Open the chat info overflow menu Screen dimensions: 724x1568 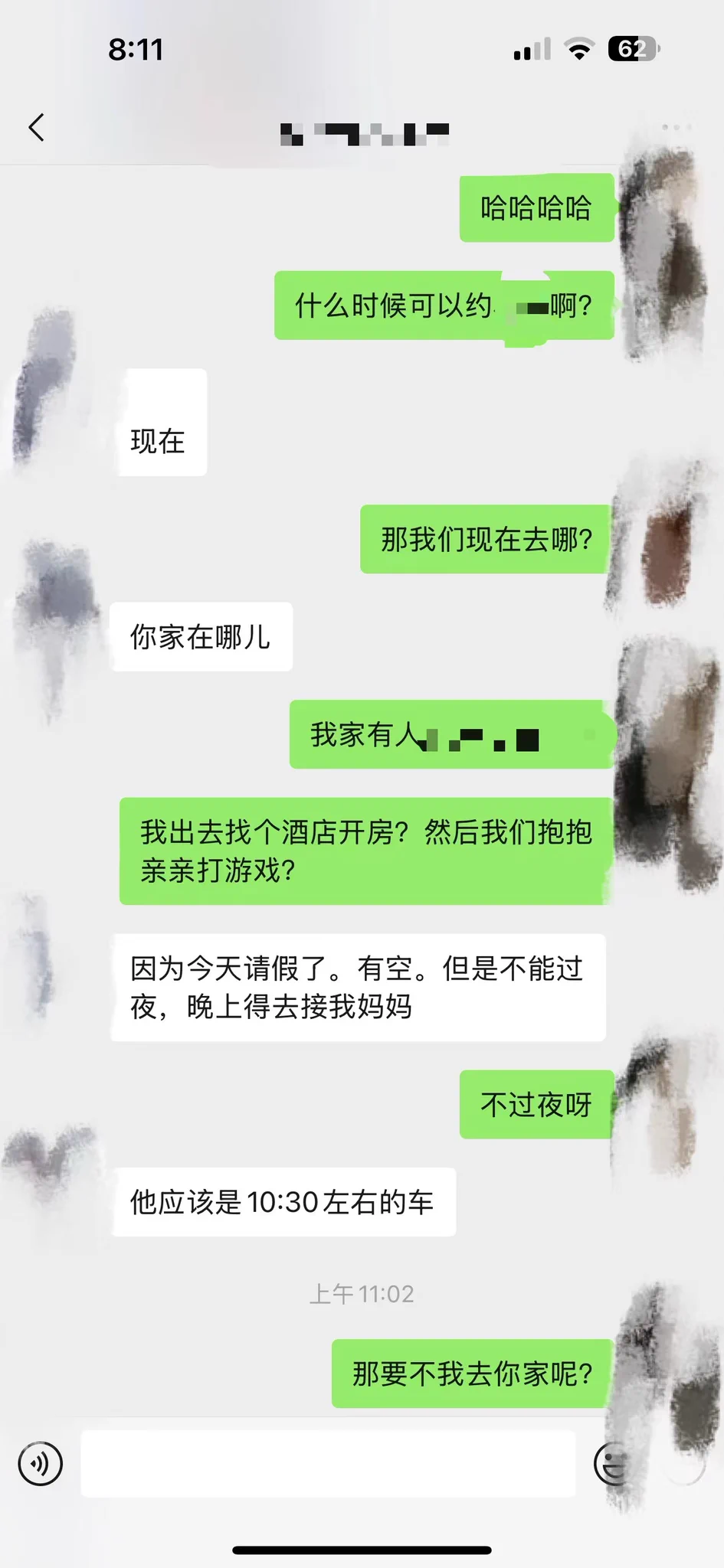[x=676, y=127]
